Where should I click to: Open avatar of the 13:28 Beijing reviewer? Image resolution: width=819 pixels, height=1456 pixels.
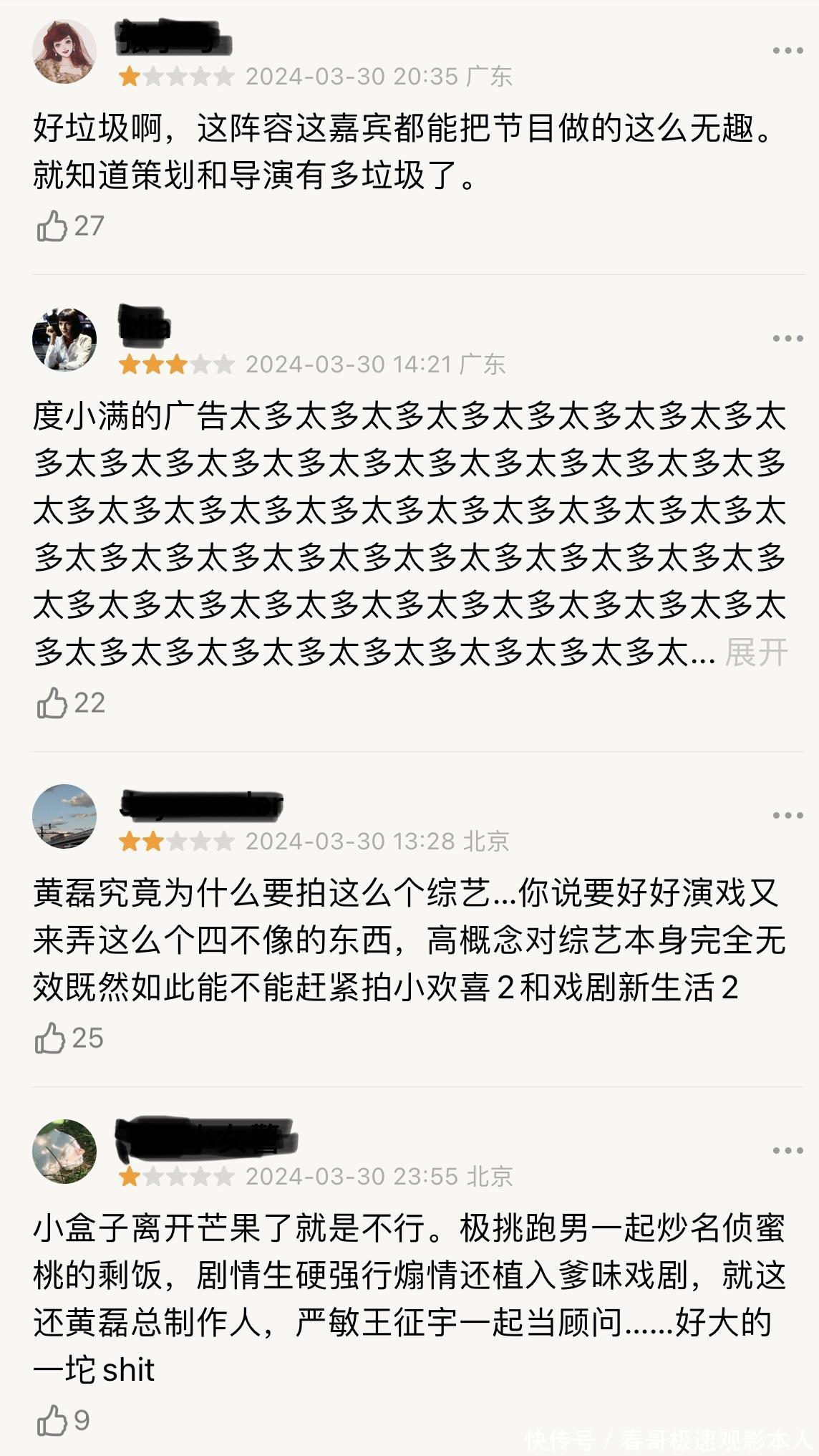[x=64, y=816]
